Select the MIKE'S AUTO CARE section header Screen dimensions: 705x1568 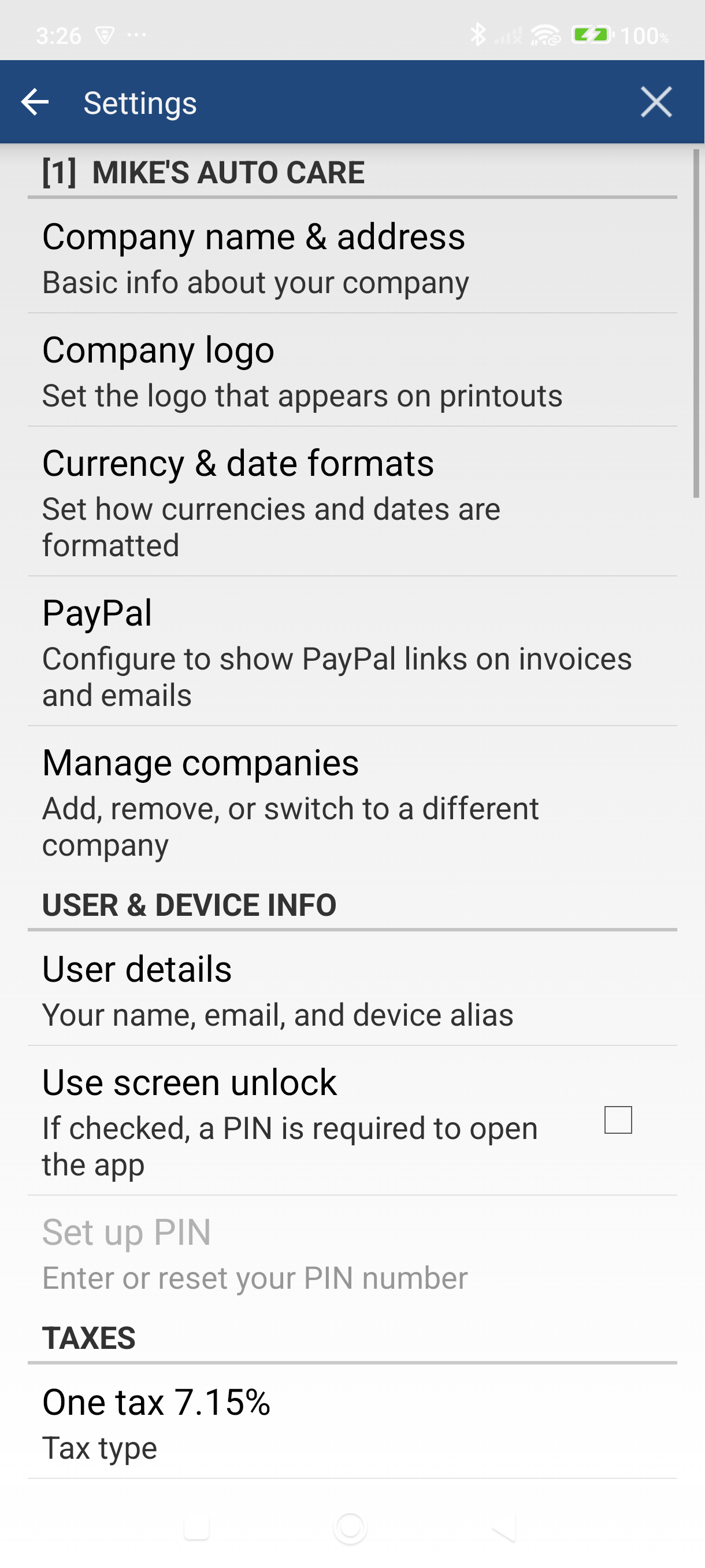coord(203,172)
